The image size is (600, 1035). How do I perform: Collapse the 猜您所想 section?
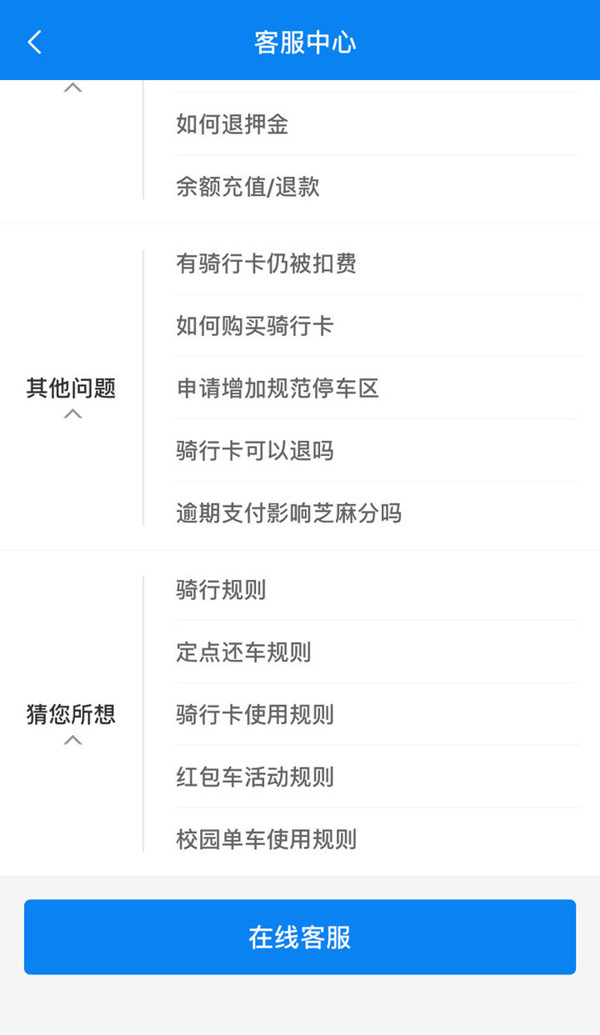(x=72, y=740)
